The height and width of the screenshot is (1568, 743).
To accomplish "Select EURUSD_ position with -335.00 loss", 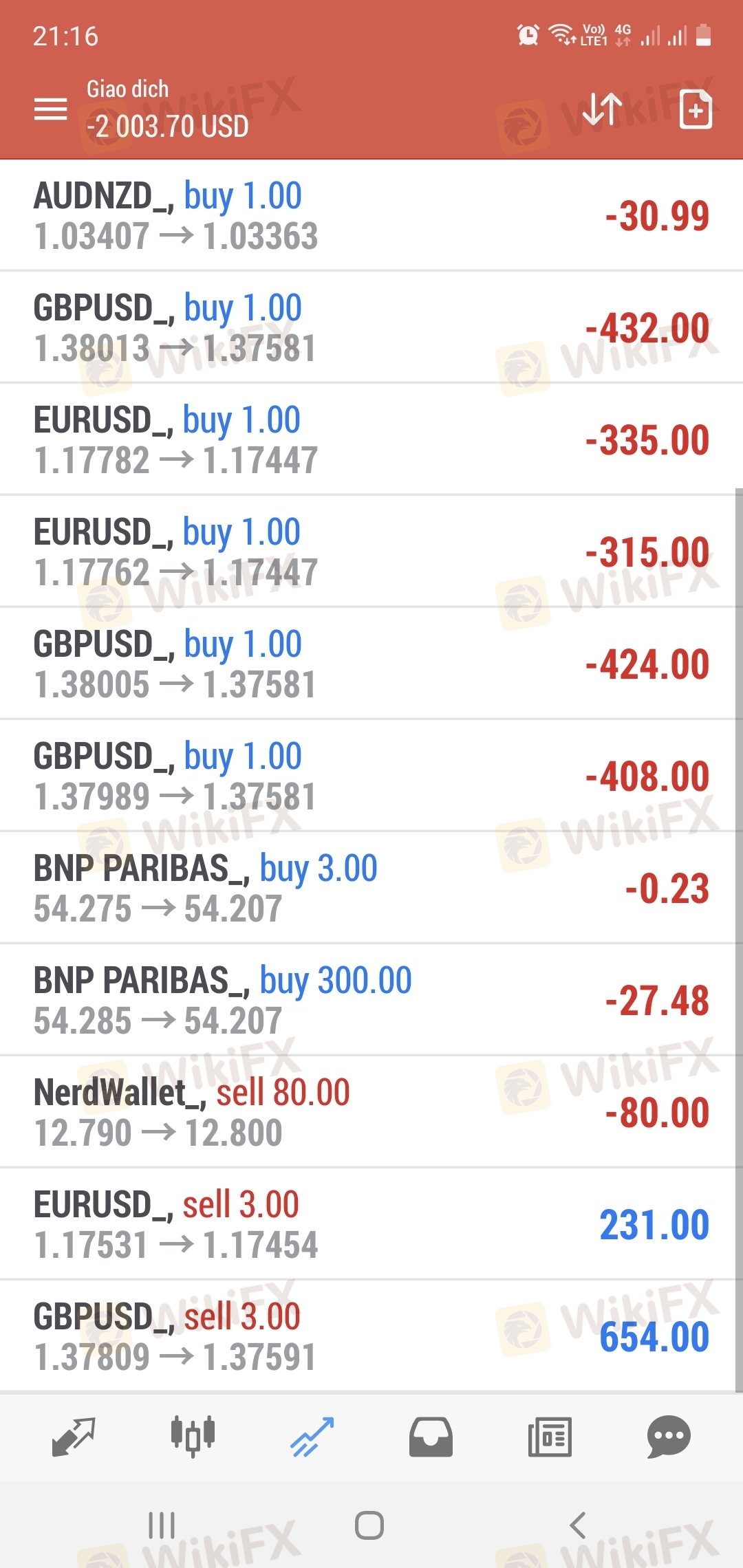I will click(x=371, y=439).
